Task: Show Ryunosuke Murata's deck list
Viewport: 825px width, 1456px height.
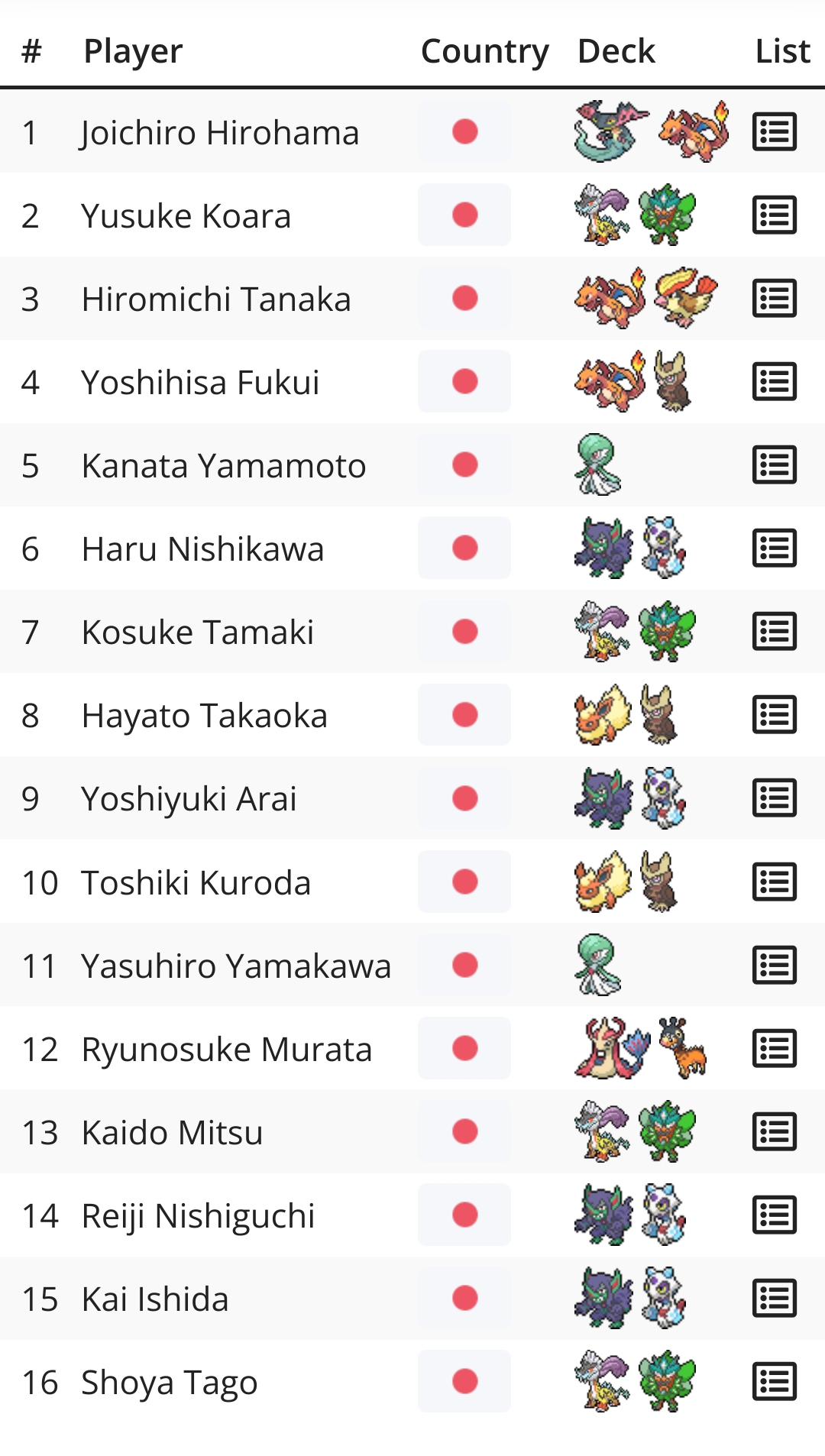Action: point(775,1049)
